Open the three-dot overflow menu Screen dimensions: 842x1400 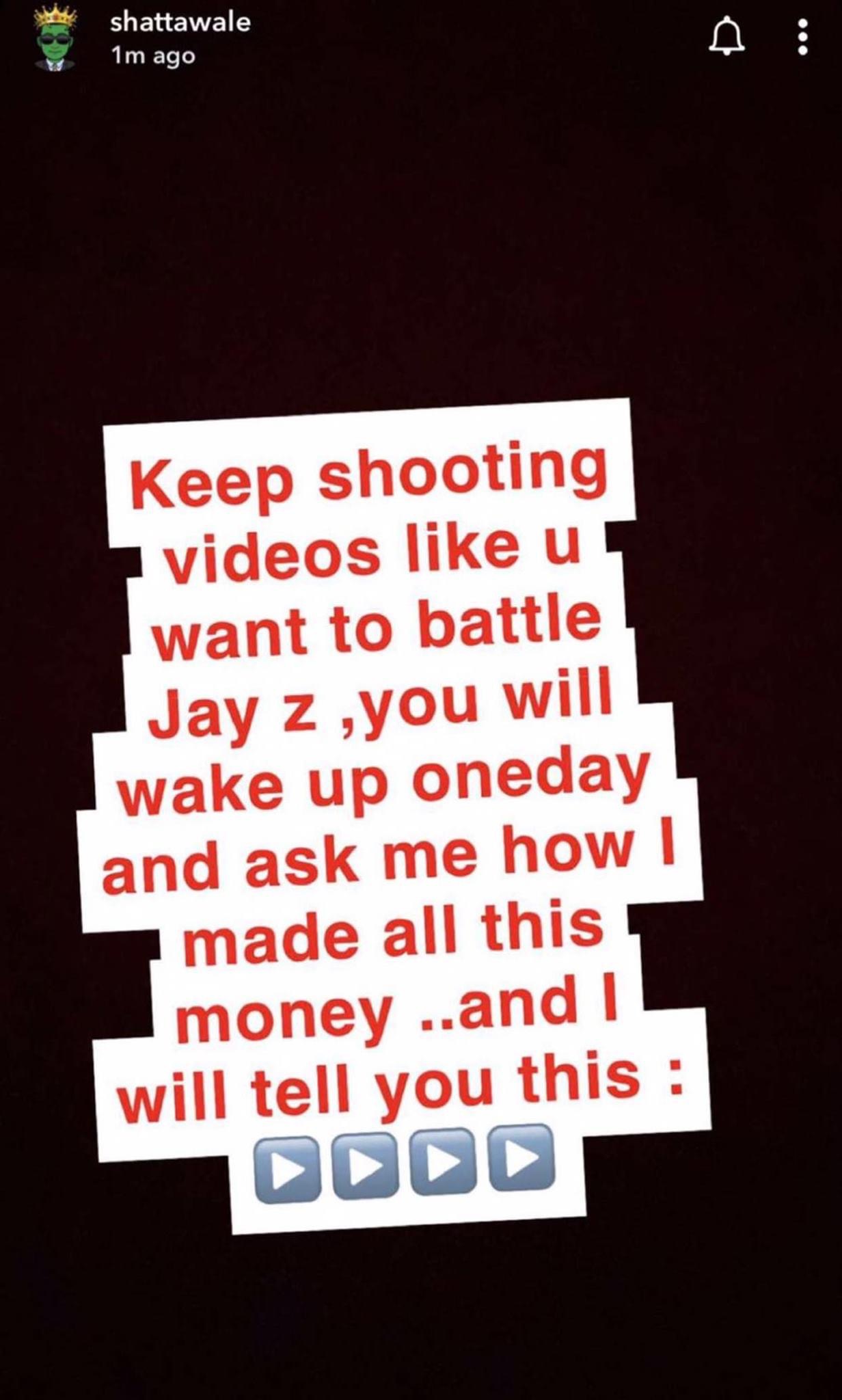coord(803,37)
